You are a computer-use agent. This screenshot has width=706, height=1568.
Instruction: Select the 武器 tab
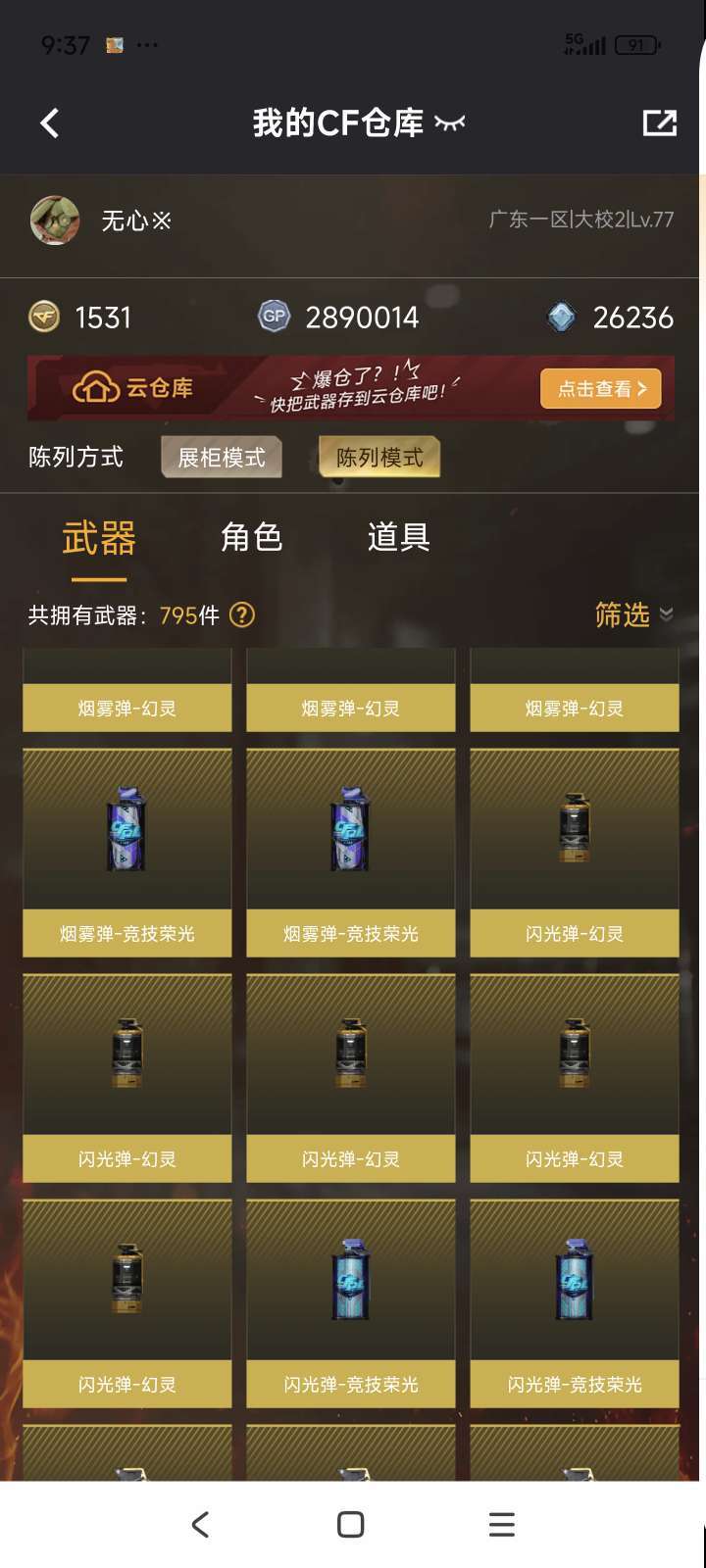[99, 538]
